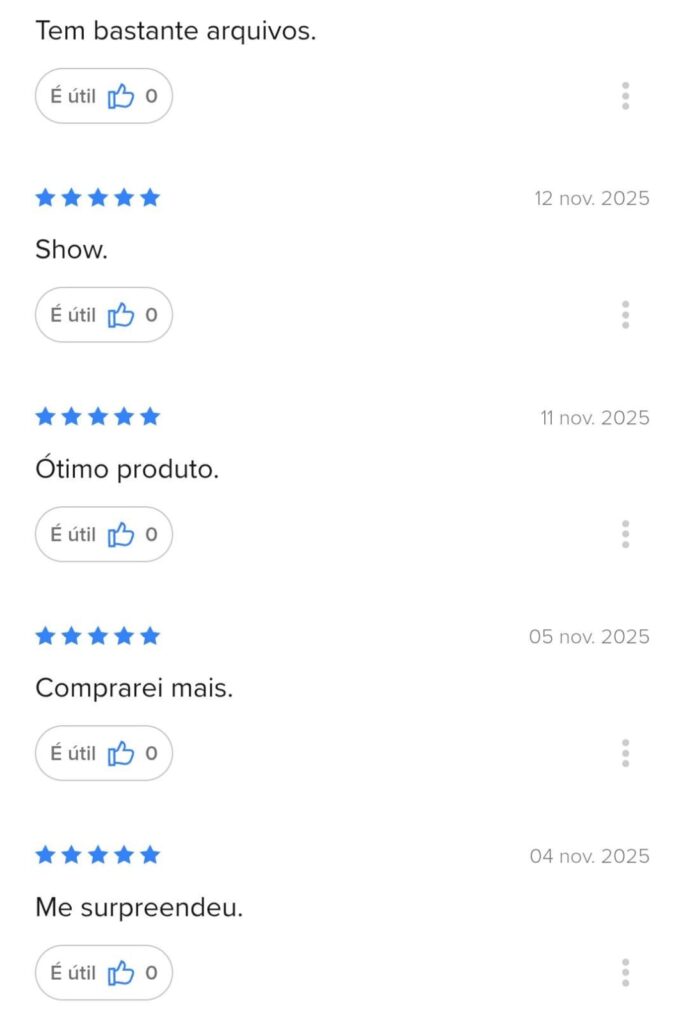Mark 'Comprarei mais.' review as helpful
Image resolution: width=685 pixels, height=1024 pixels.
pyautogui.click(x=103, y=753)
